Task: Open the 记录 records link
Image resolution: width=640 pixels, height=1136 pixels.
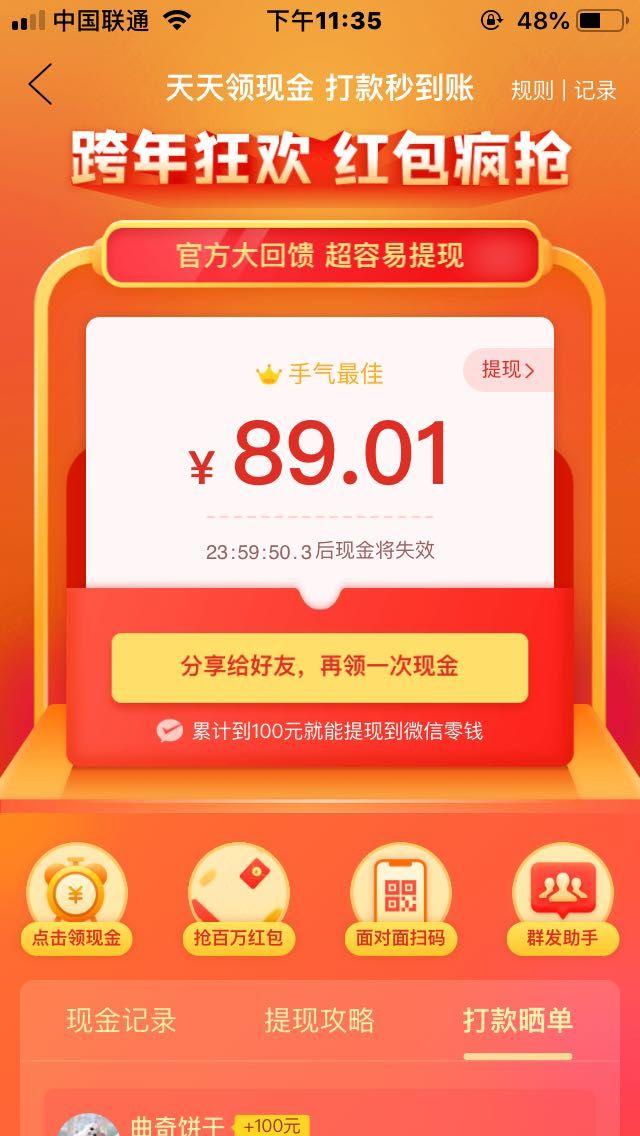Action: [595, 90]
